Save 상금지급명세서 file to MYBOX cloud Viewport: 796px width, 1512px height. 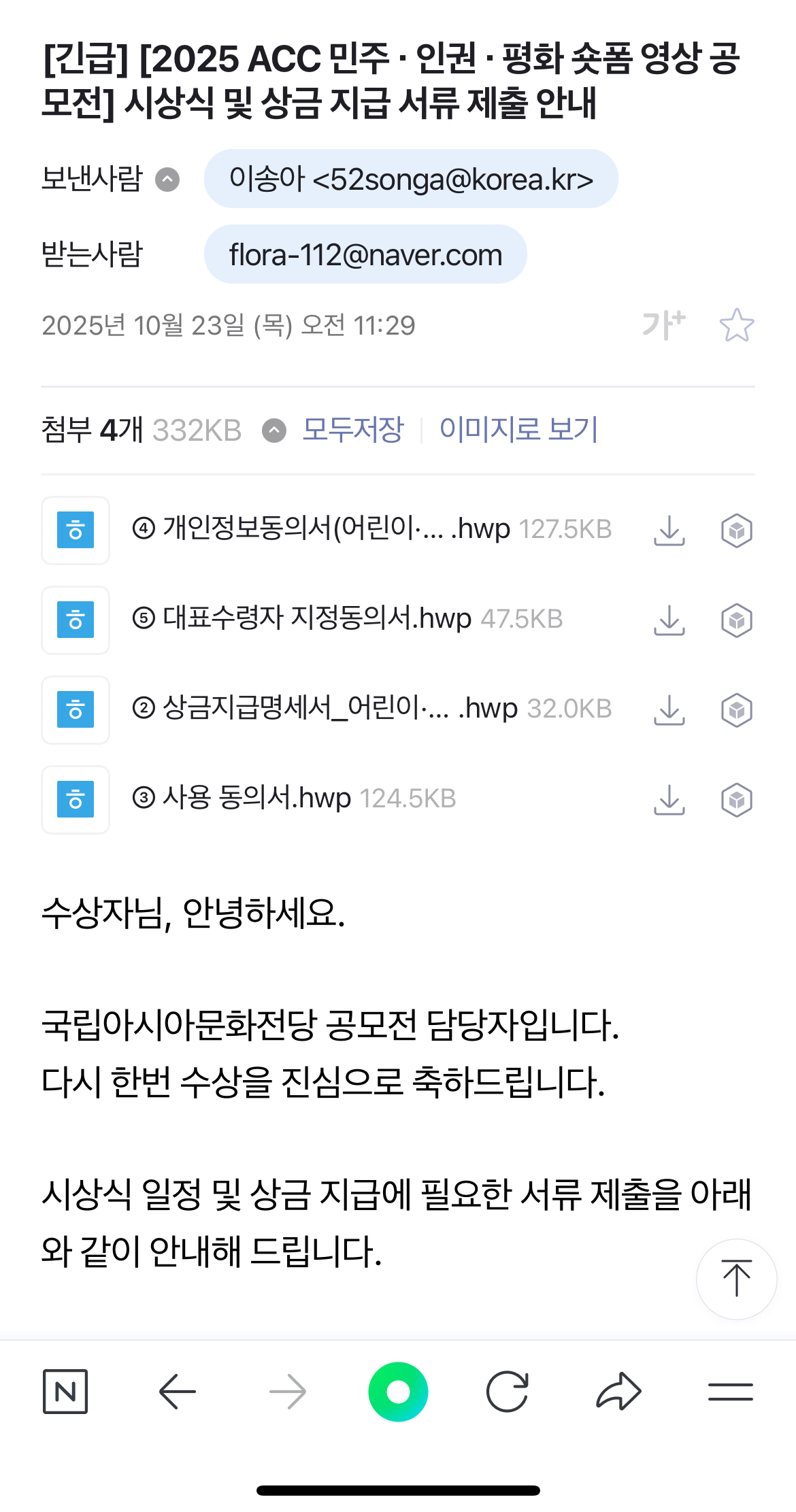(x=736, y=709)
